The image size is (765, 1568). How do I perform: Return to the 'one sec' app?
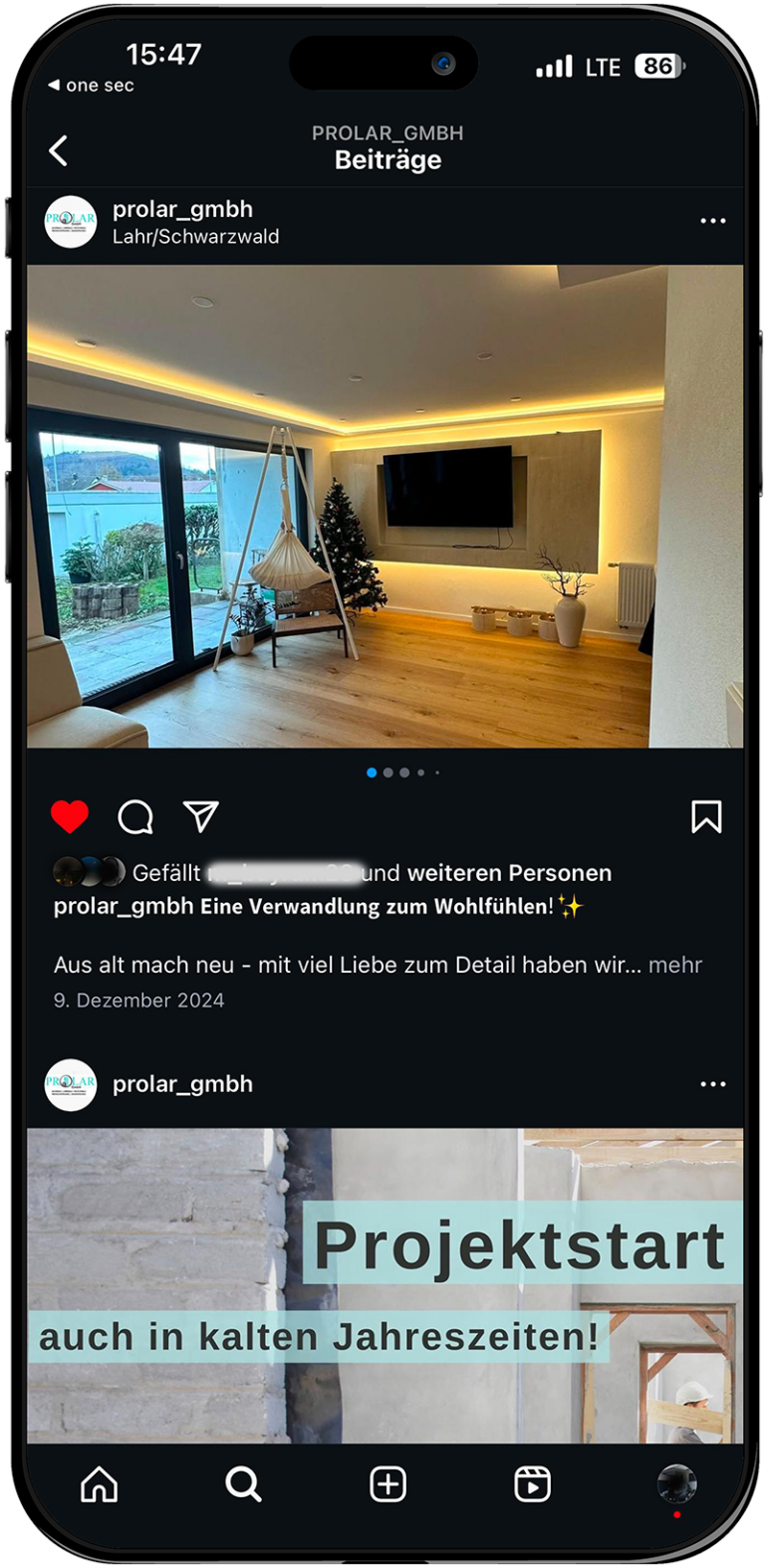coord(91,86)
